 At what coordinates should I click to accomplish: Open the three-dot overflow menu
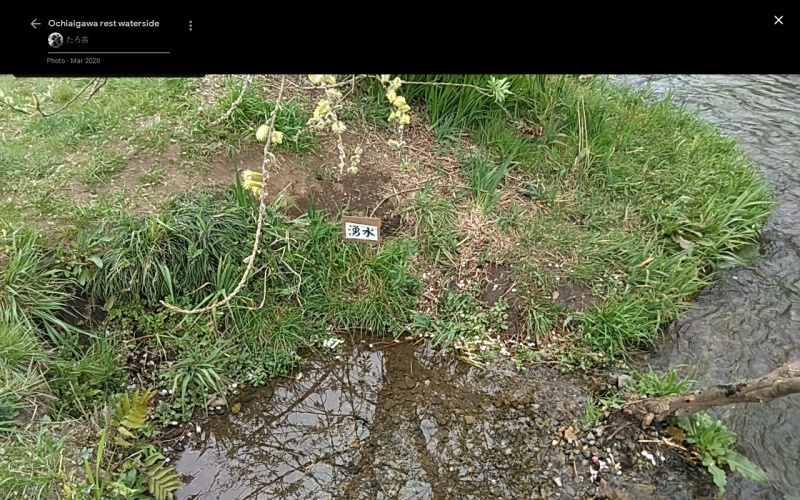[190, 25]
